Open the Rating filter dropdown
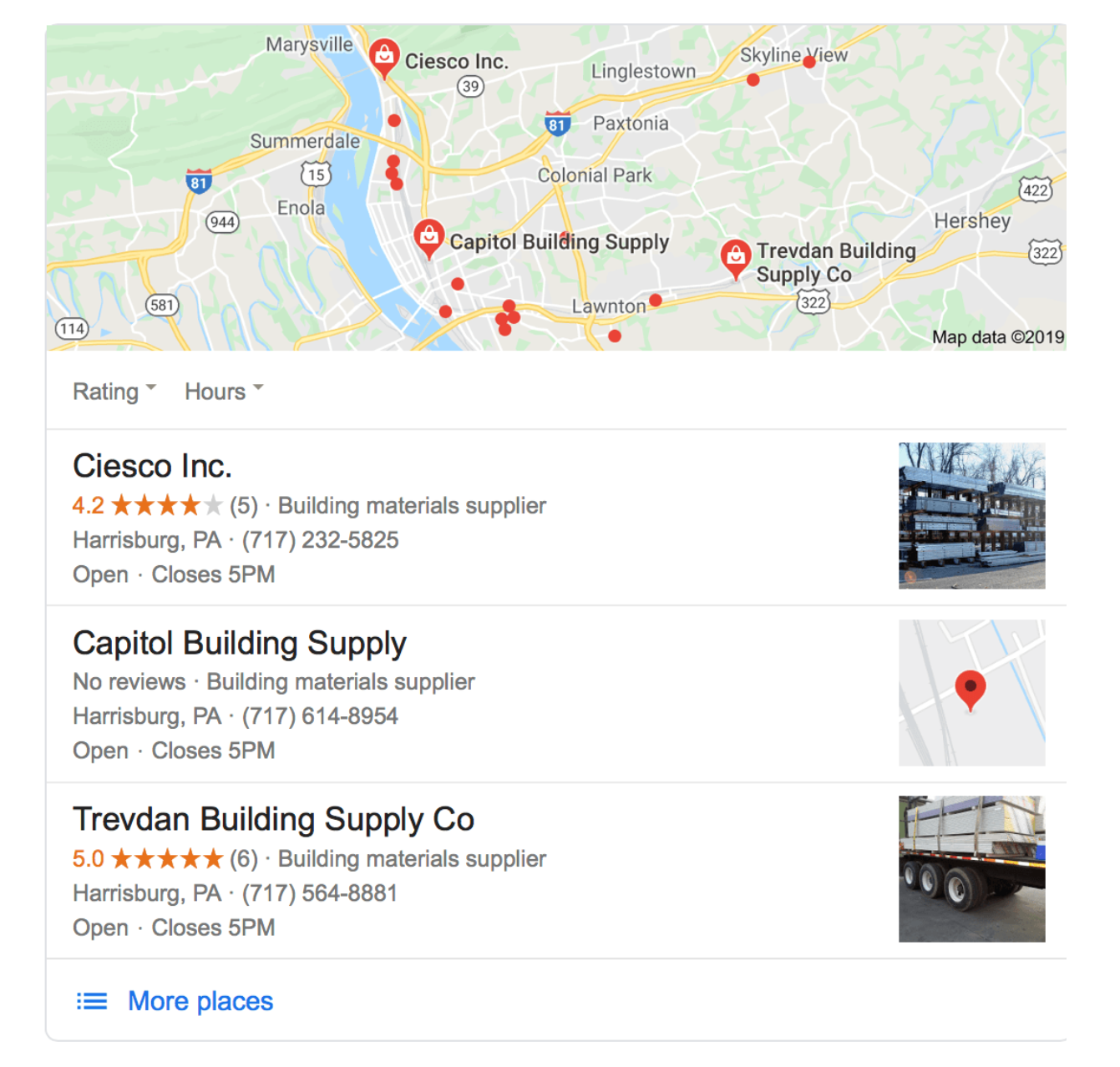This screenshot has height=1067, width=1120. tap(114, 392)
